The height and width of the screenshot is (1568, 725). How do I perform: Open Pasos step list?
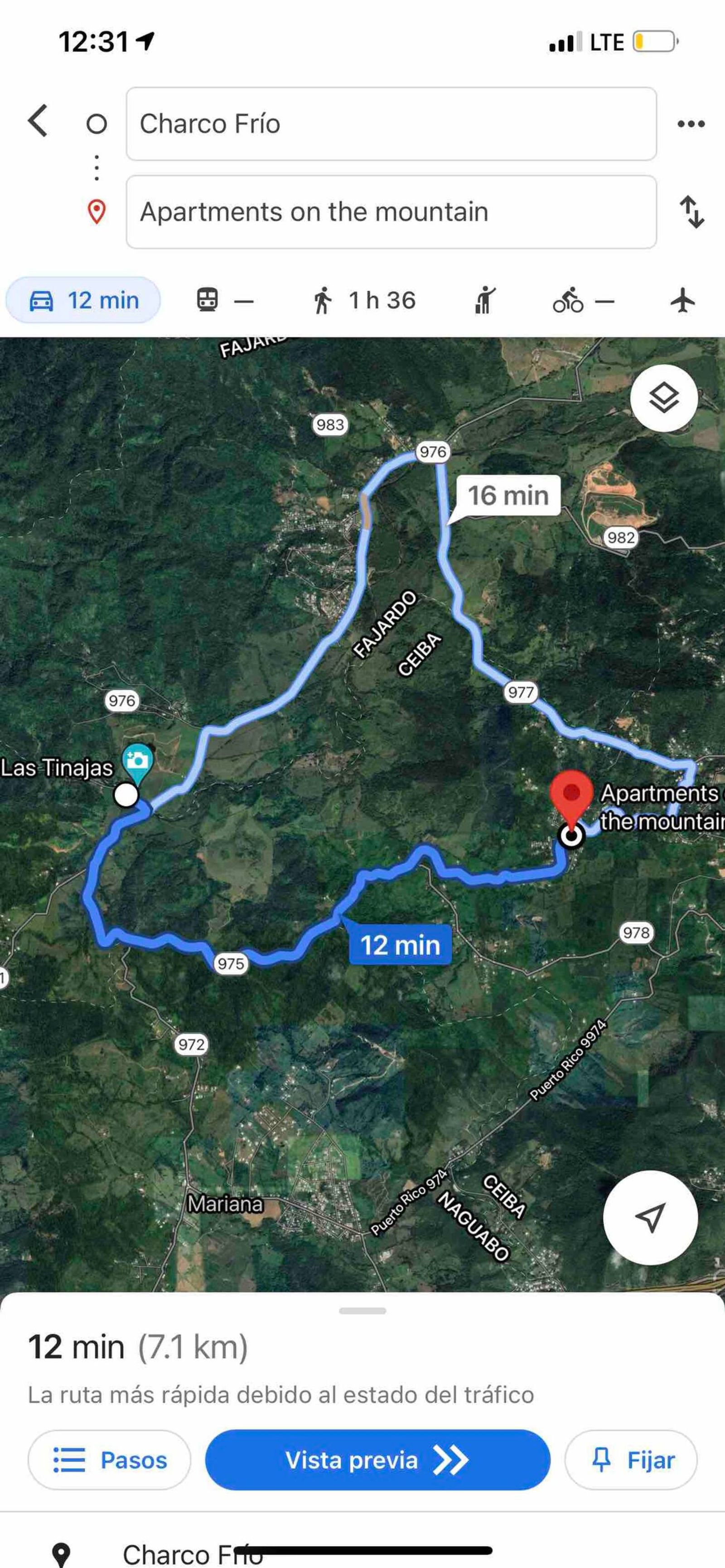click(110, 1460)
